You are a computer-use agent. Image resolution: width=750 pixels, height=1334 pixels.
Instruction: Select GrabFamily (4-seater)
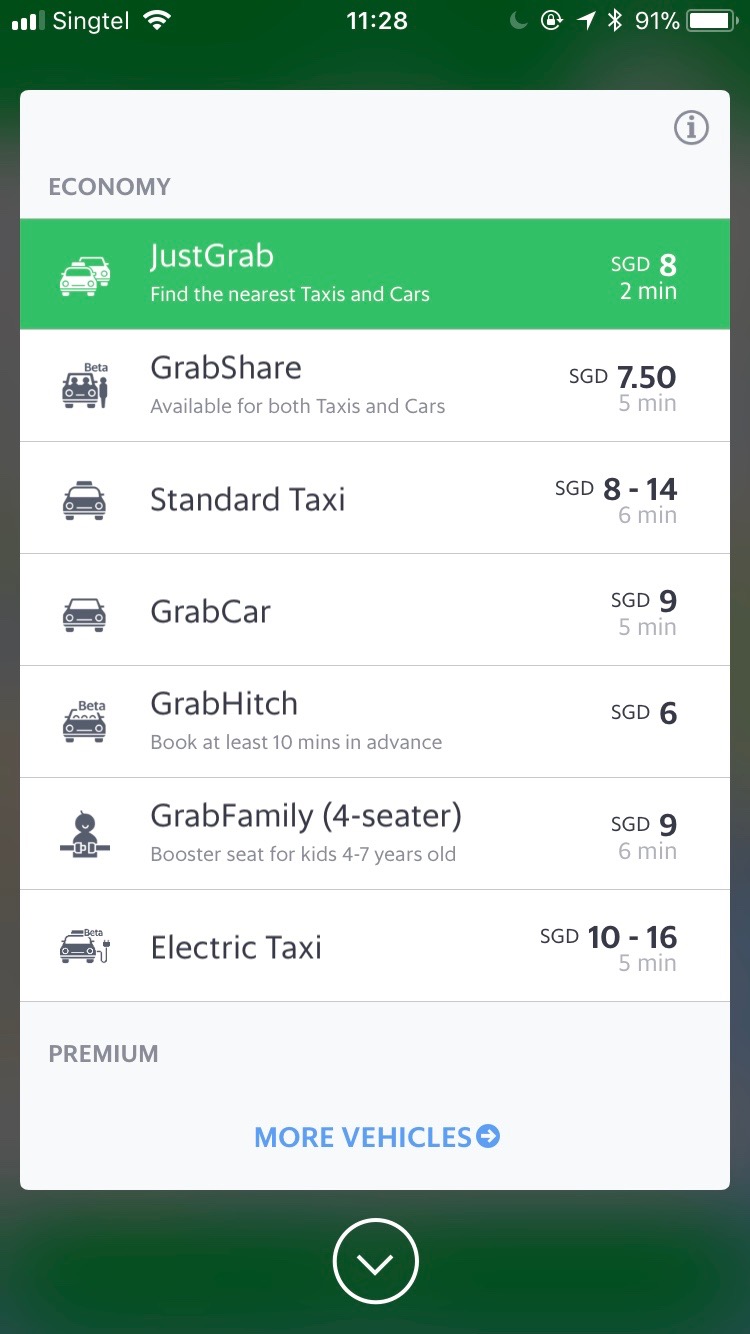pyautogui.click(x=375, y=834)
